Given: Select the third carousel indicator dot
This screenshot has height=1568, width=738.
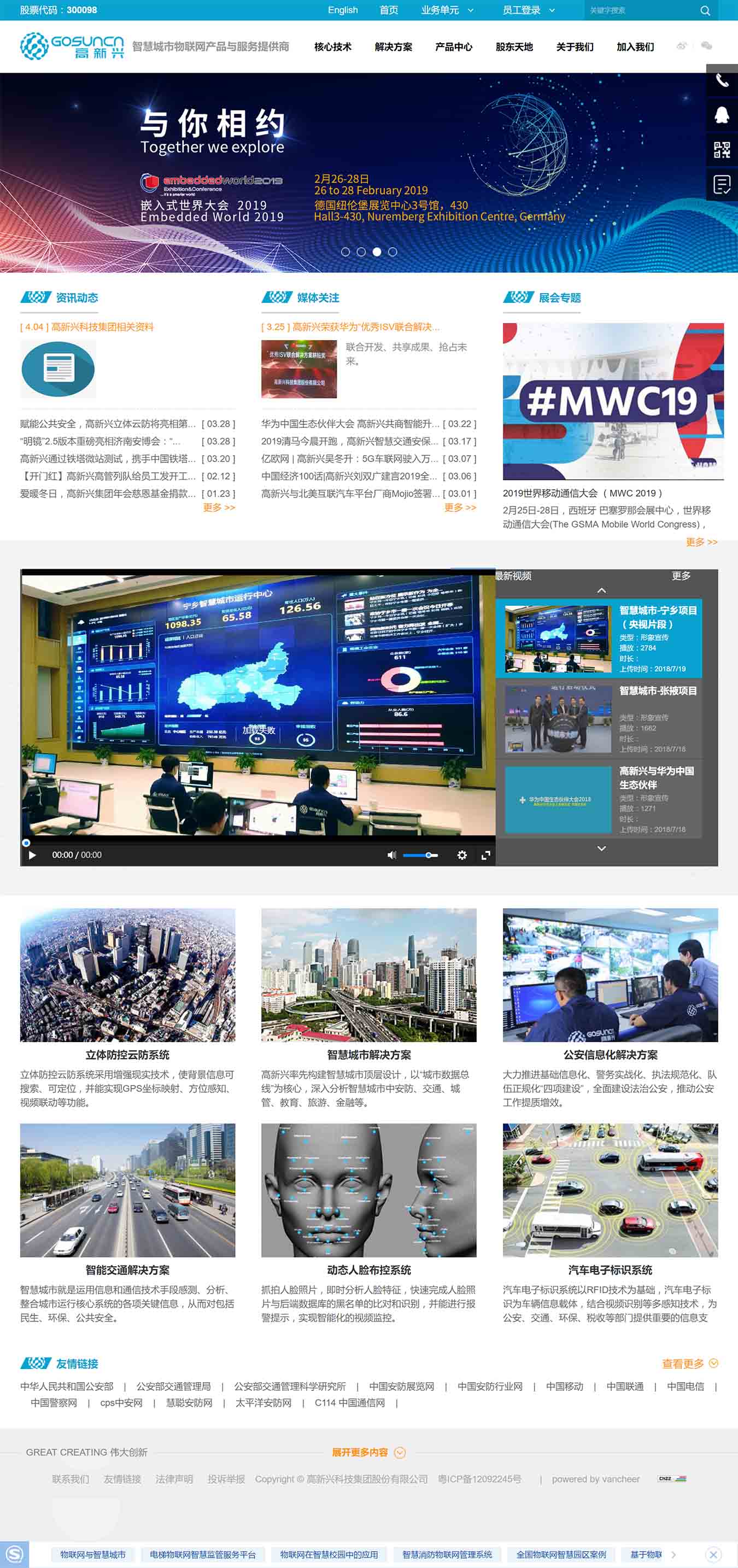Looking at the screenshot, I should tap(376, 251).
